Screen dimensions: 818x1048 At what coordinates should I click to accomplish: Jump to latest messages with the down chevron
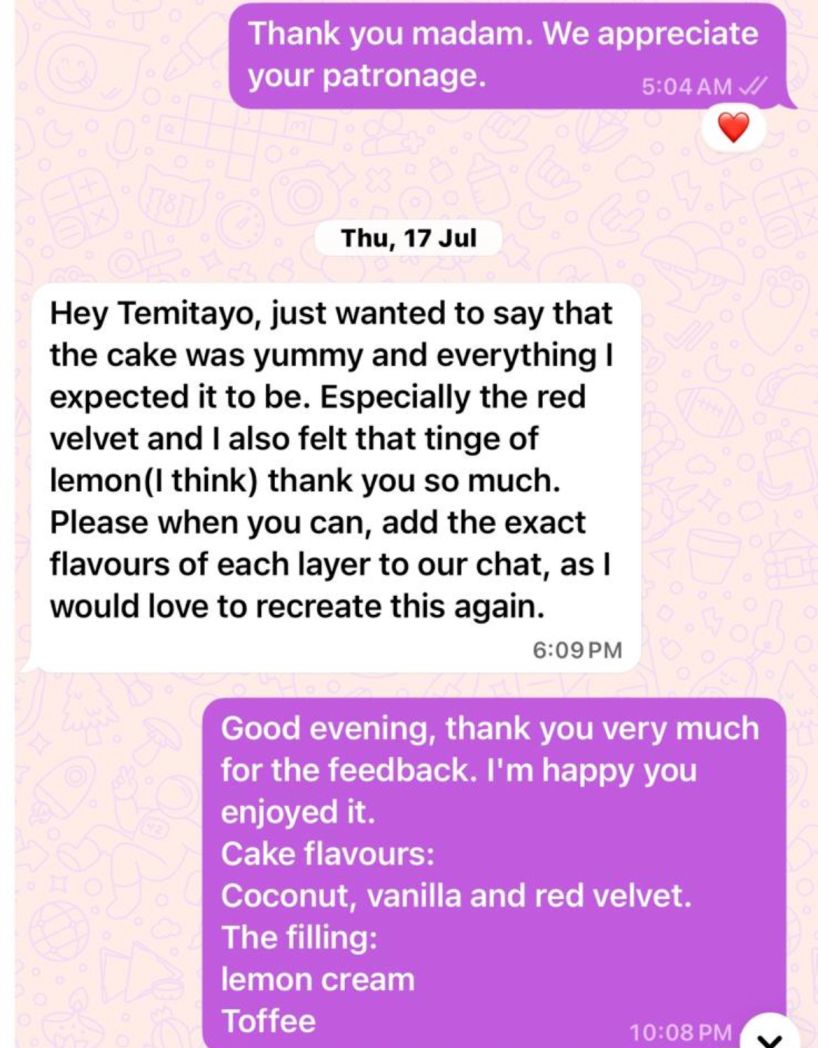coord(770,1035)
